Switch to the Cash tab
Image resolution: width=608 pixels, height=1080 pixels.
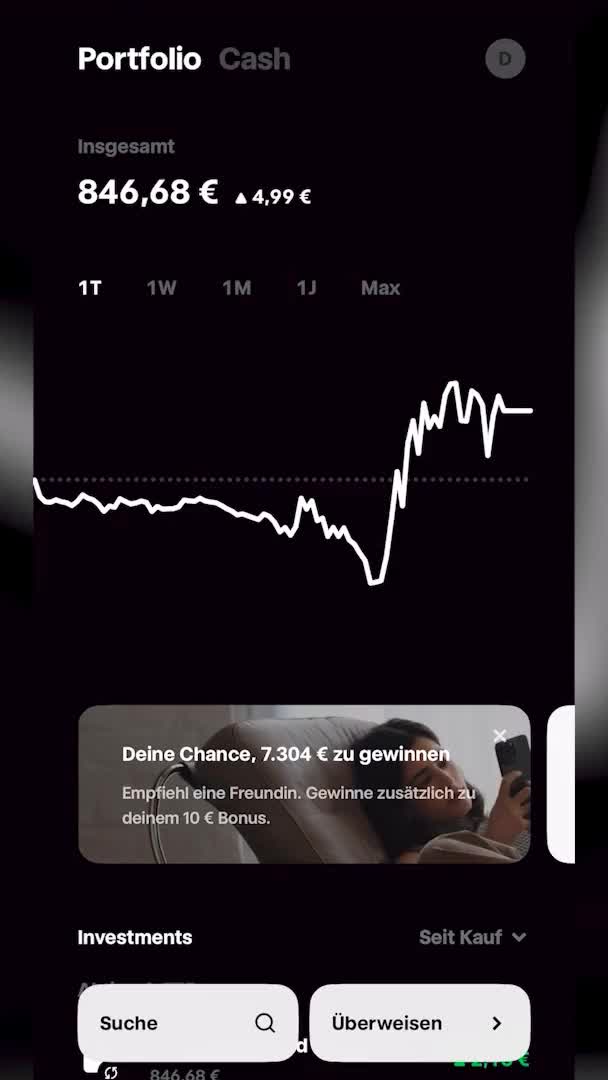pyautogui.click(x=255, y=59)
